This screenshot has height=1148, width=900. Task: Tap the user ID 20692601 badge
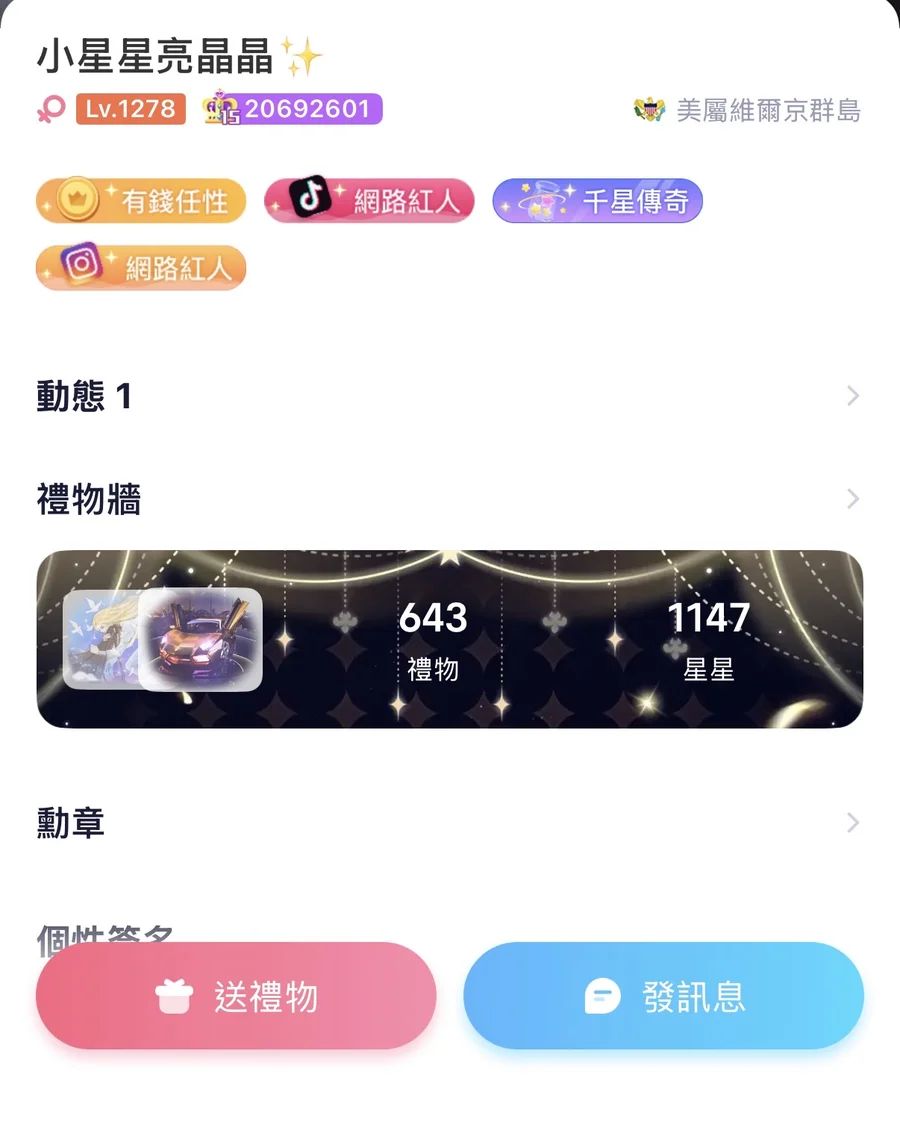[292, 109]
